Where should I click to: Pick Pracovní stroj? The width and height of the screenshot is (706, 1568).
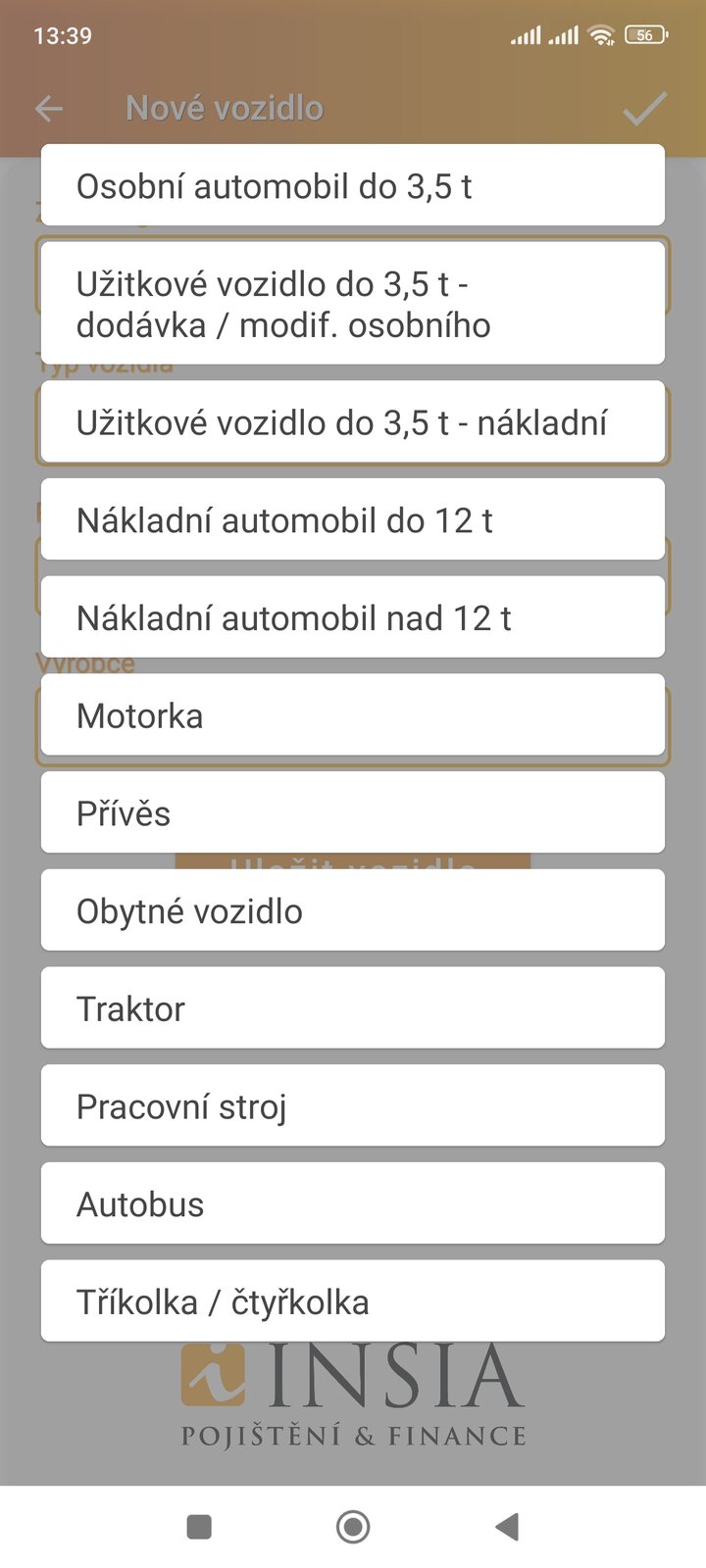tap(353, 1106)
